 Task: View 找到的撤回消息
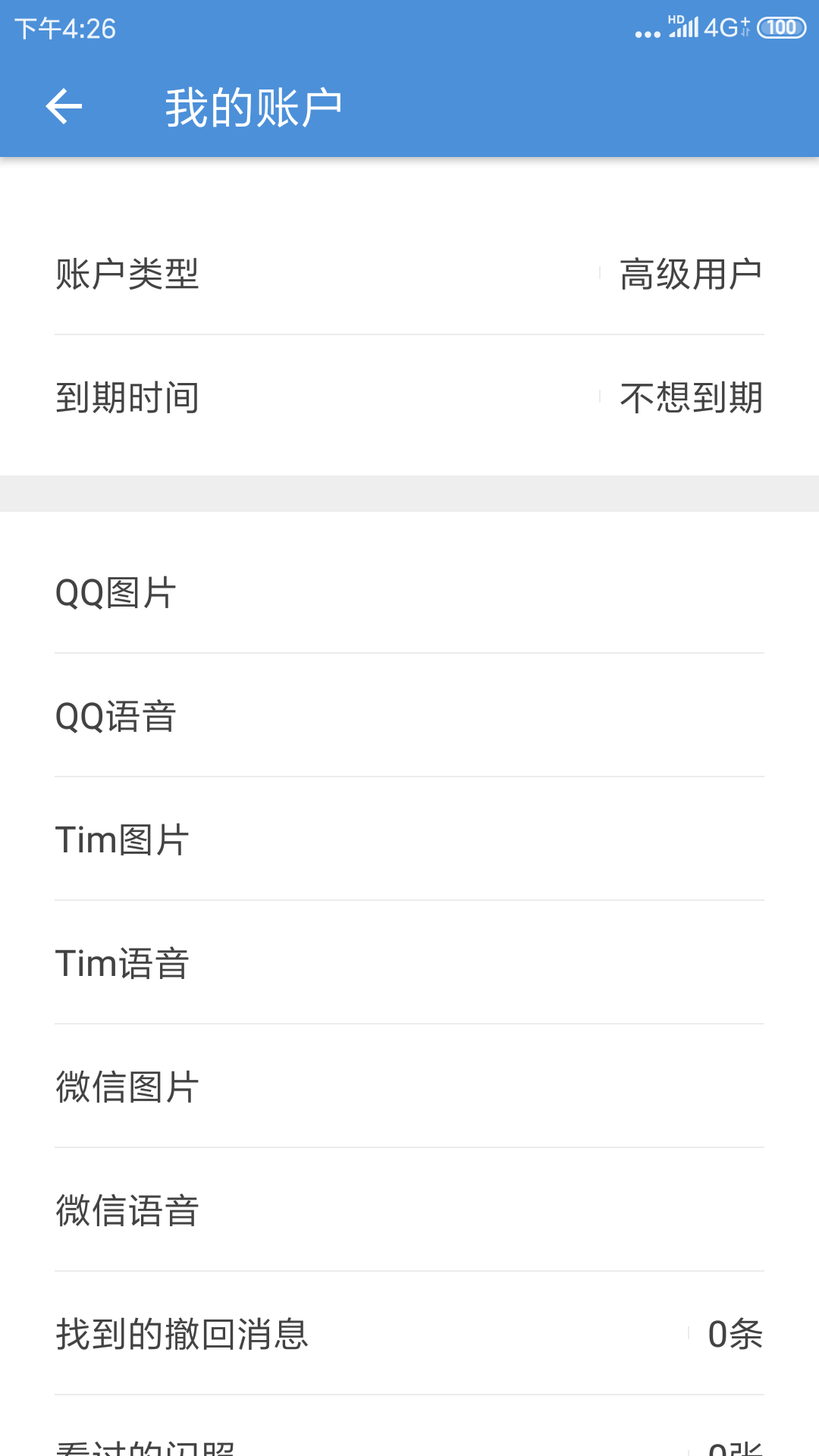(409, 1334)
